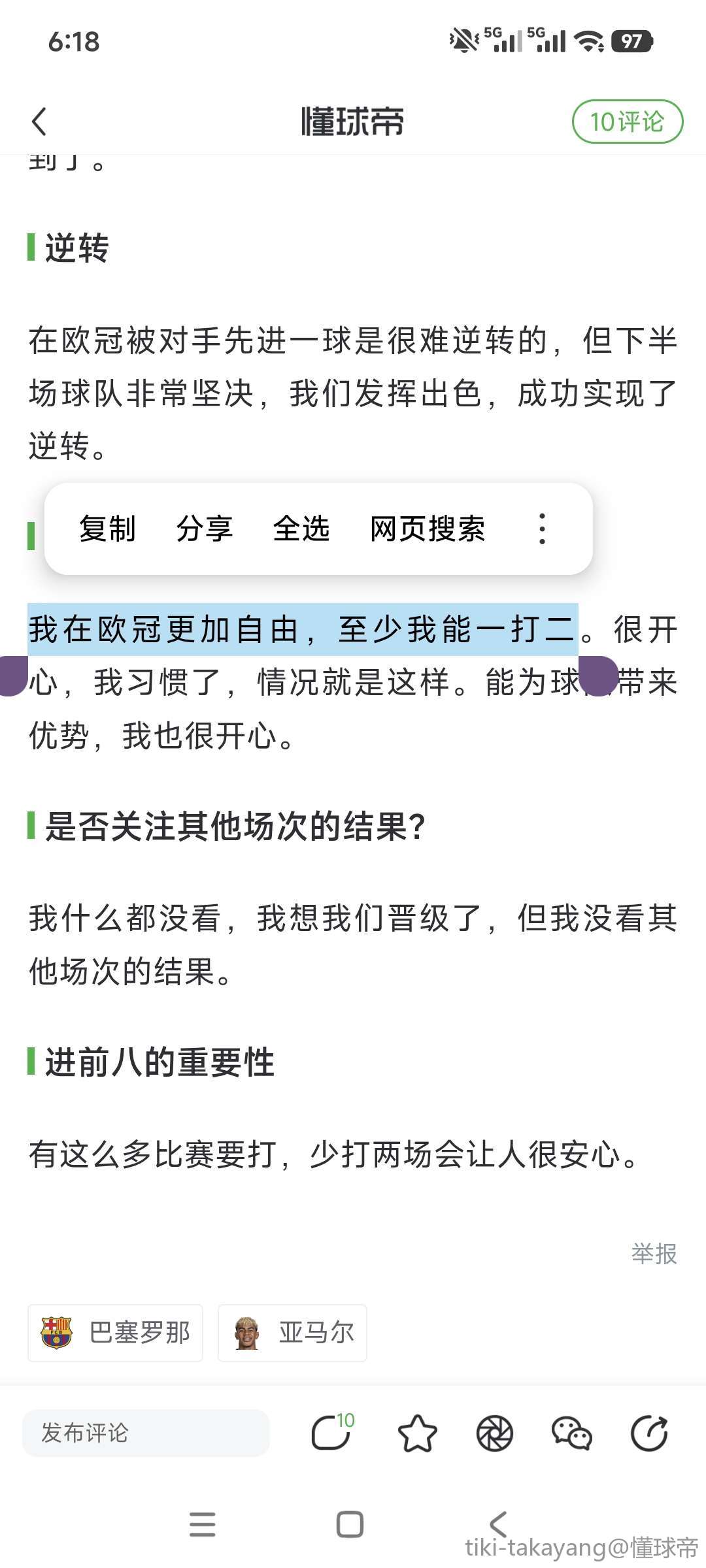Tap the 发布评论 comment input field
Image resolution: width=706 pixels, height=1568 pixels.
[x=146, y=1433]
